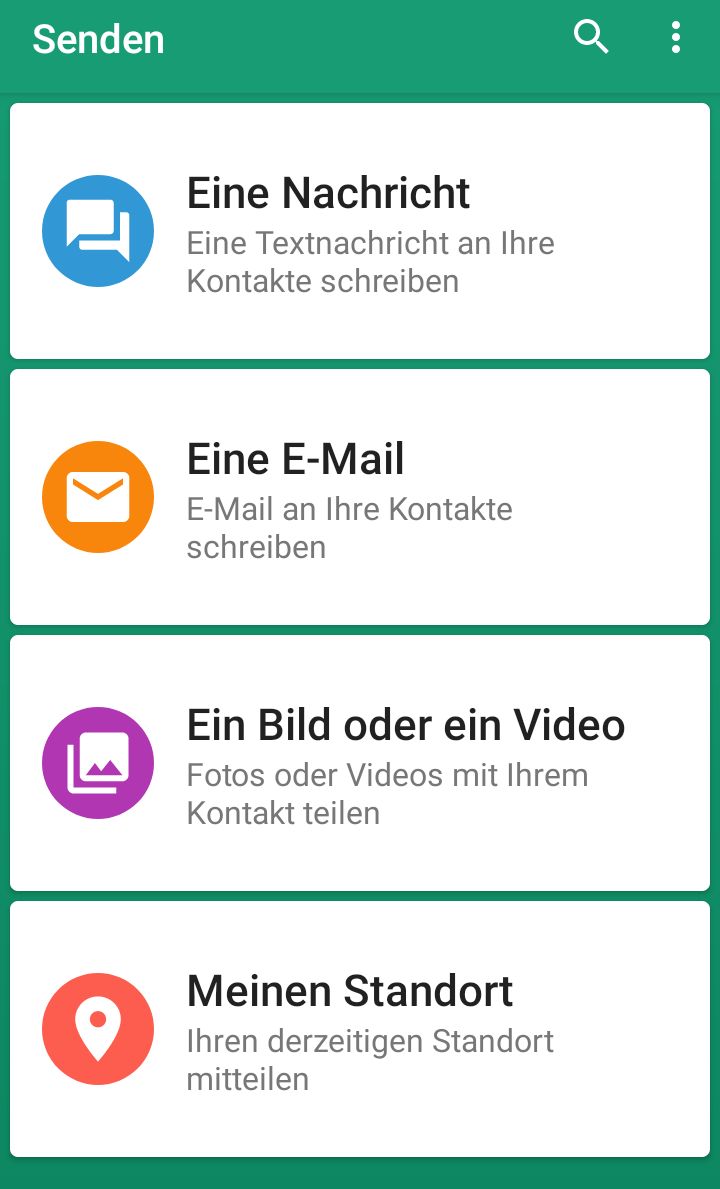Open Ein Bild oder ein Video
Viewport: 720px width, 1189px height.
pyautogui.click(x=360, y=763)
